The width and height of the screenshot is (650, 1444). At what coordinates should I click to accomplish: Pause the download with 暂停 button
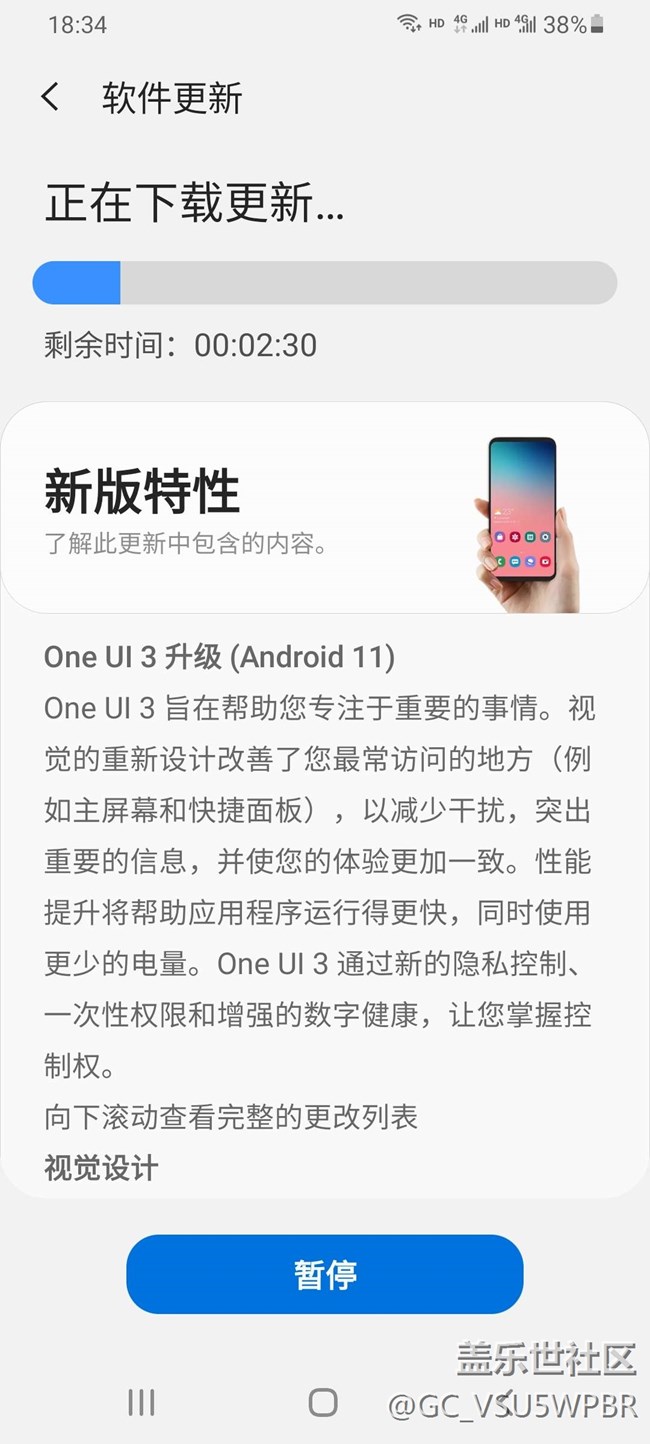tap(324, 1274)
